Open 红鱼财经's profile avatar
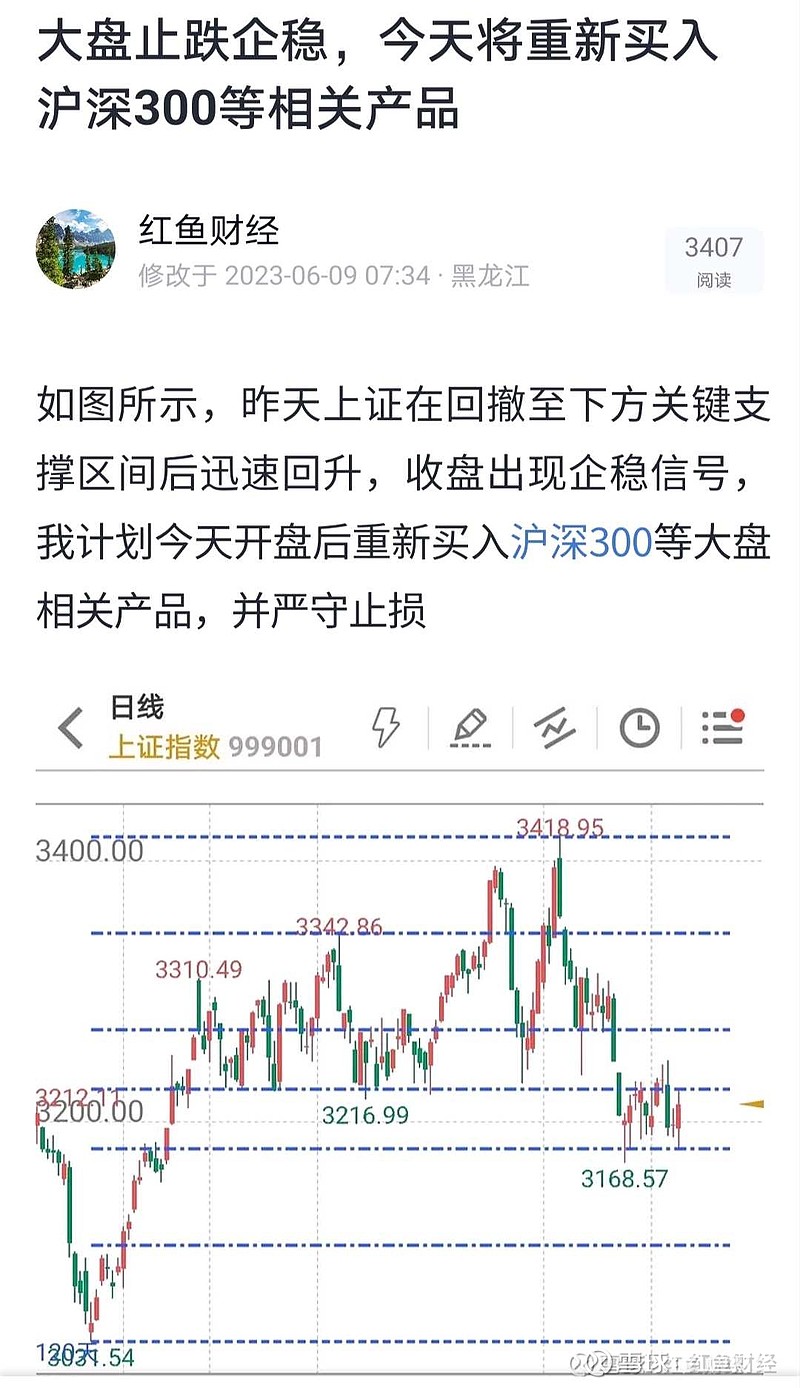The width and height of the screenshot is (800, 1388). 76,249
